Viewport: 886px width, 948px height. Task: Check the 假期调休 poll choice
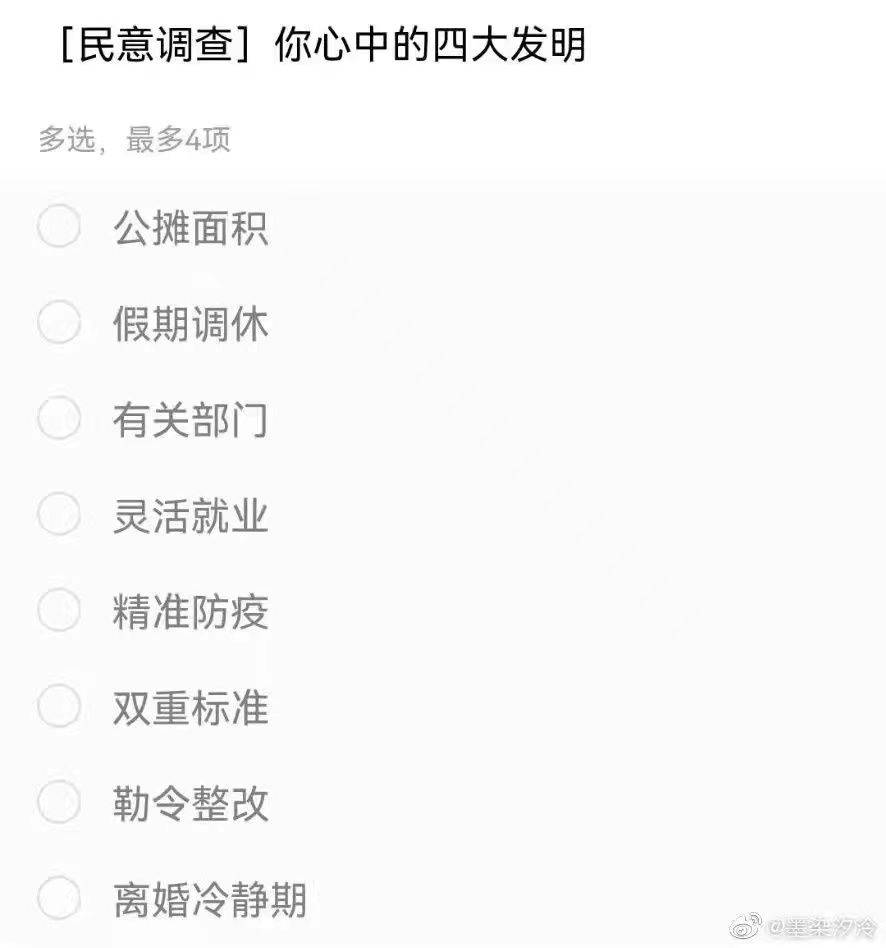click(58, 322)
